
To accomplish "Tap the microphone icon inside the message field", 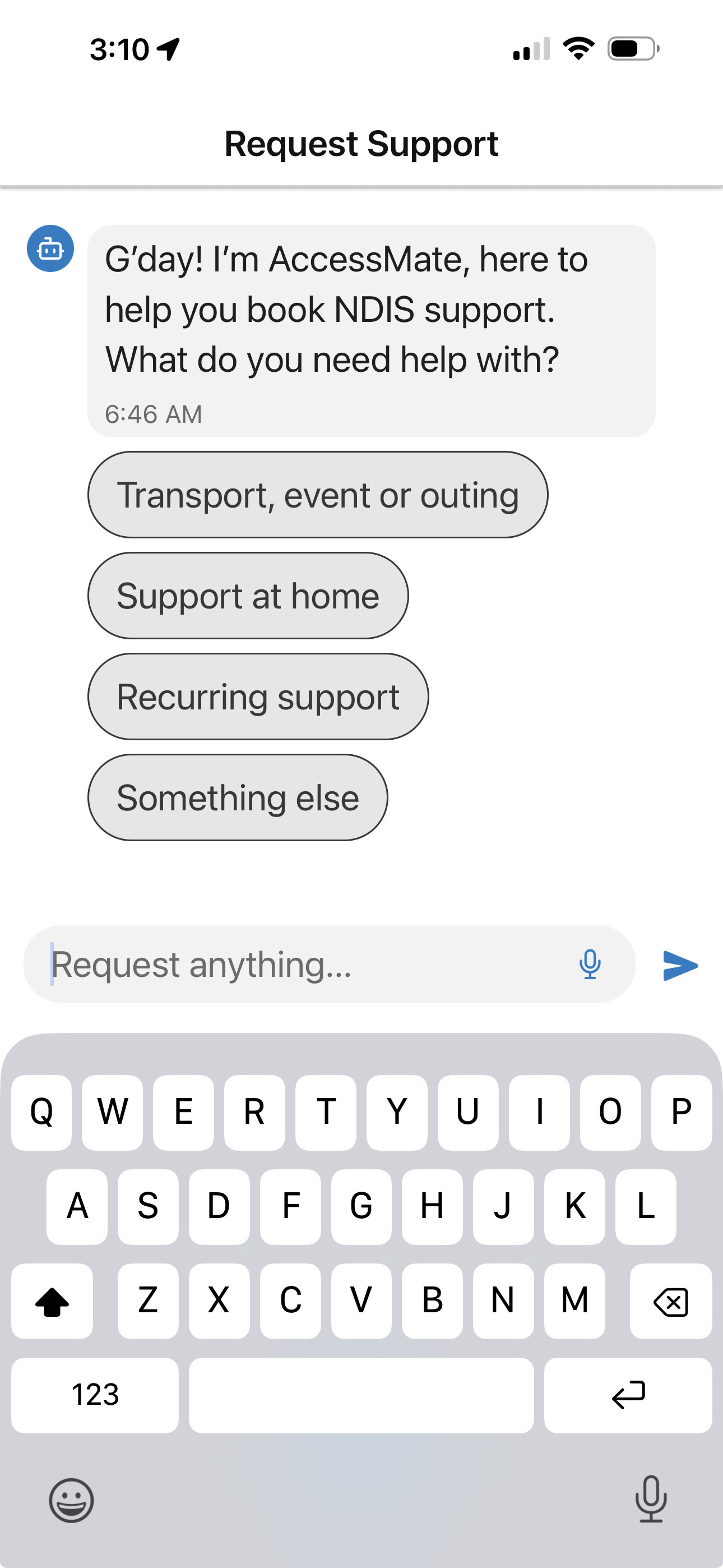I will (x=590, y=963).
